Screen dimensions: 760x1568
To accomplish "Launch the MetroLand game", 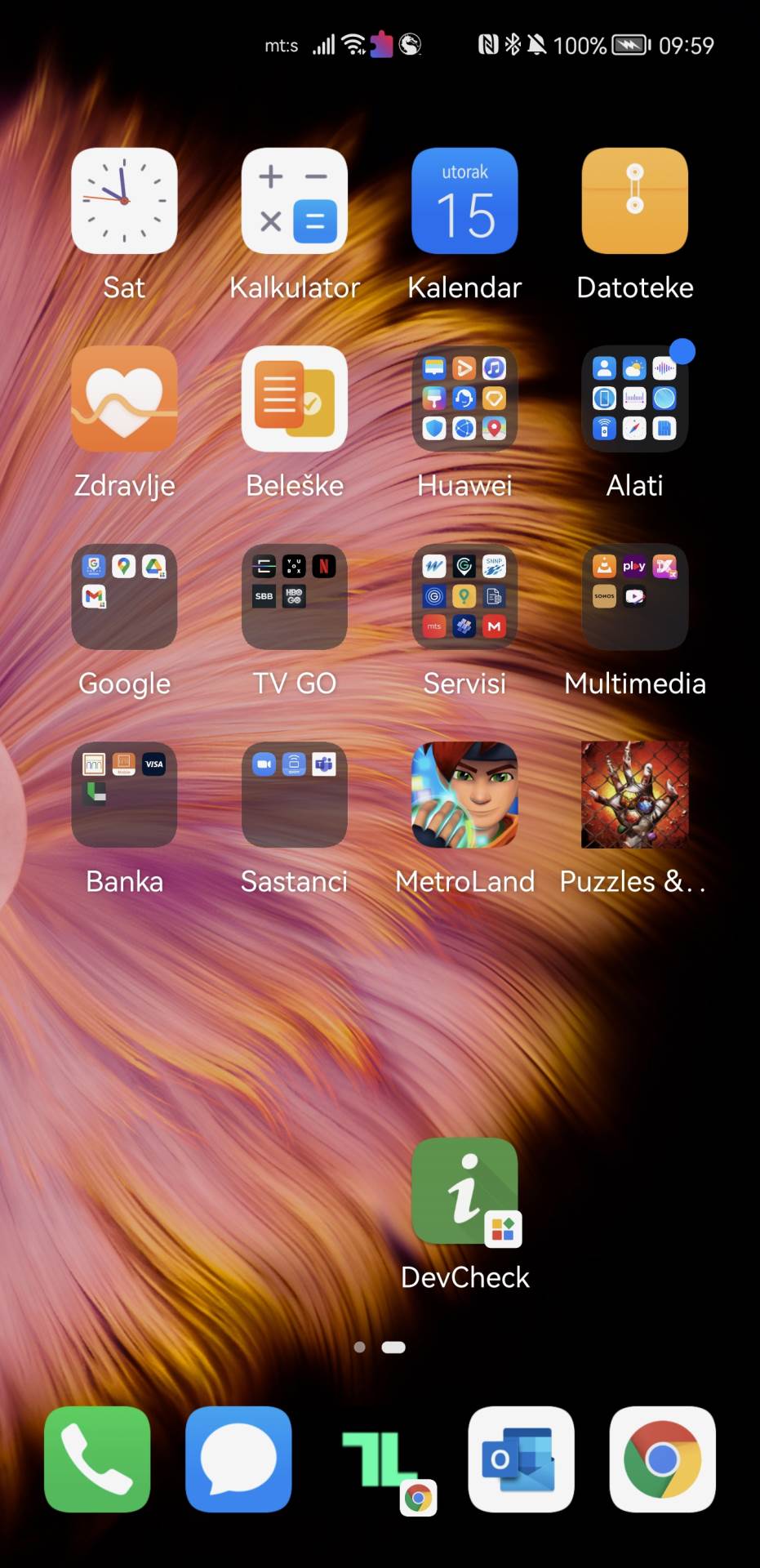I will click(x=464, y=795).
